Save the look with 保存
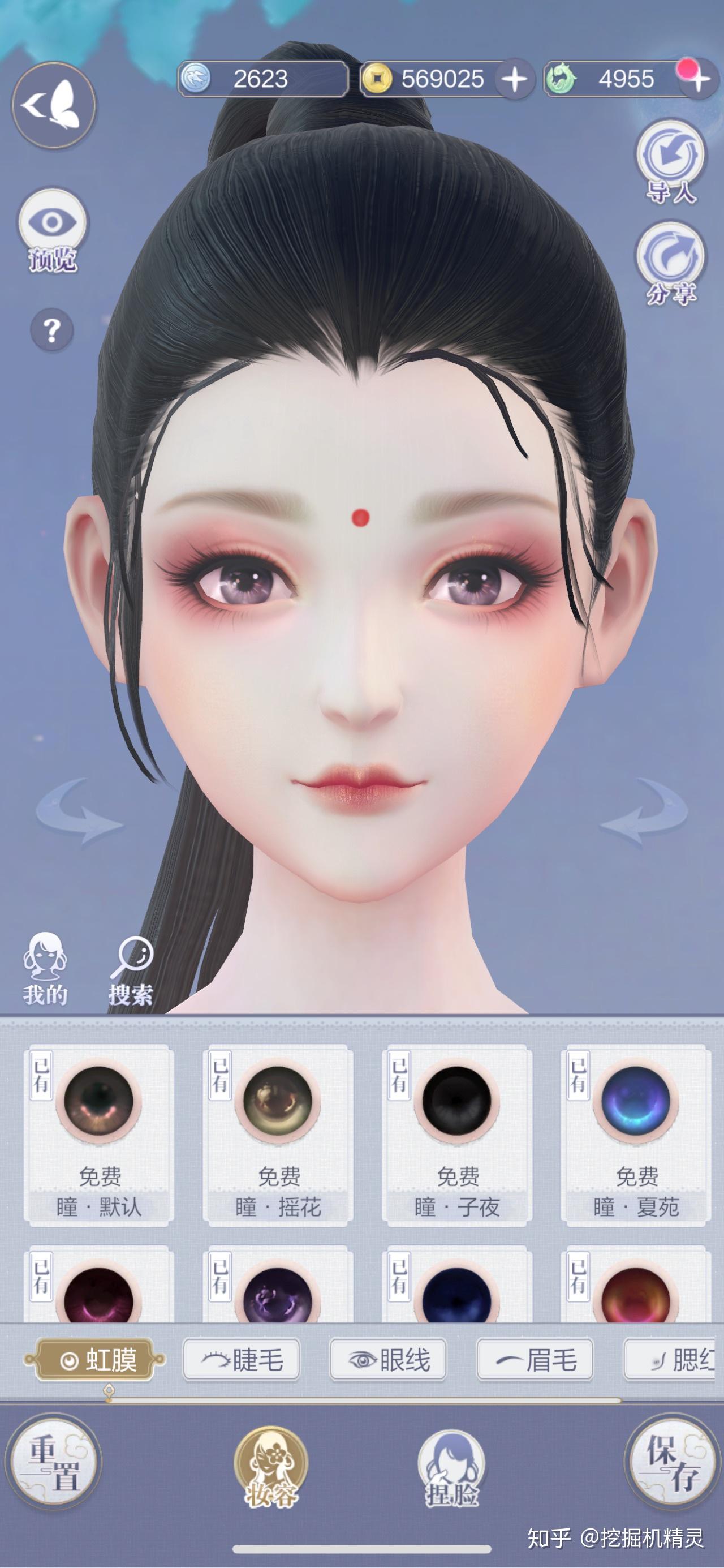 tap(671, 1461)
